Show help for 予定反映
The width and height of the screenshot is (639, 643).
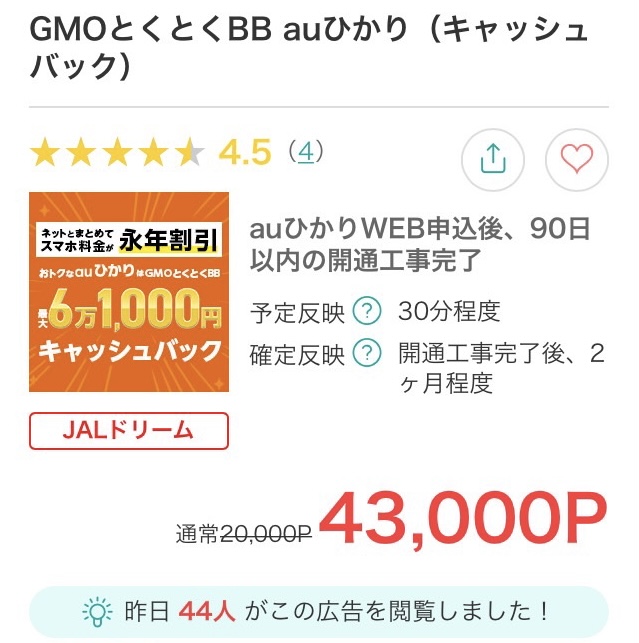point(368,312)
